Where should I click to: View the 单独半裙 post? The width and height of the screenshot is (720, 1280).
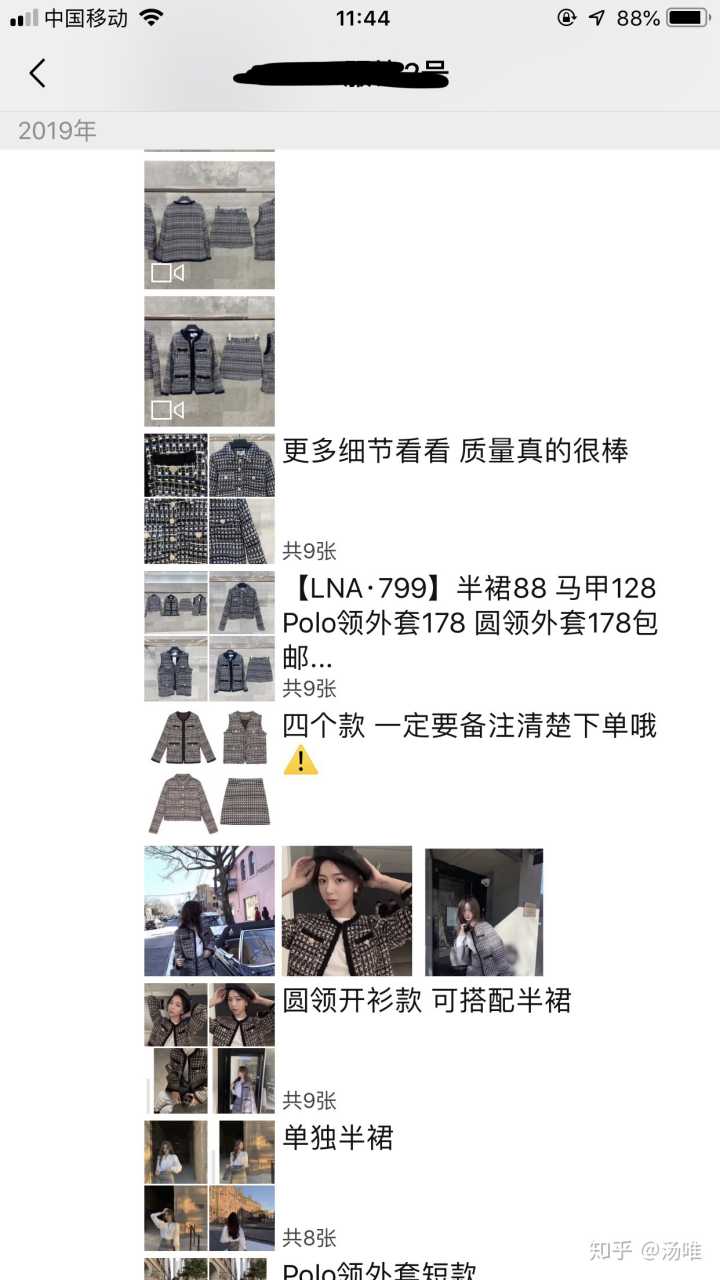[x=338, y=1138]
